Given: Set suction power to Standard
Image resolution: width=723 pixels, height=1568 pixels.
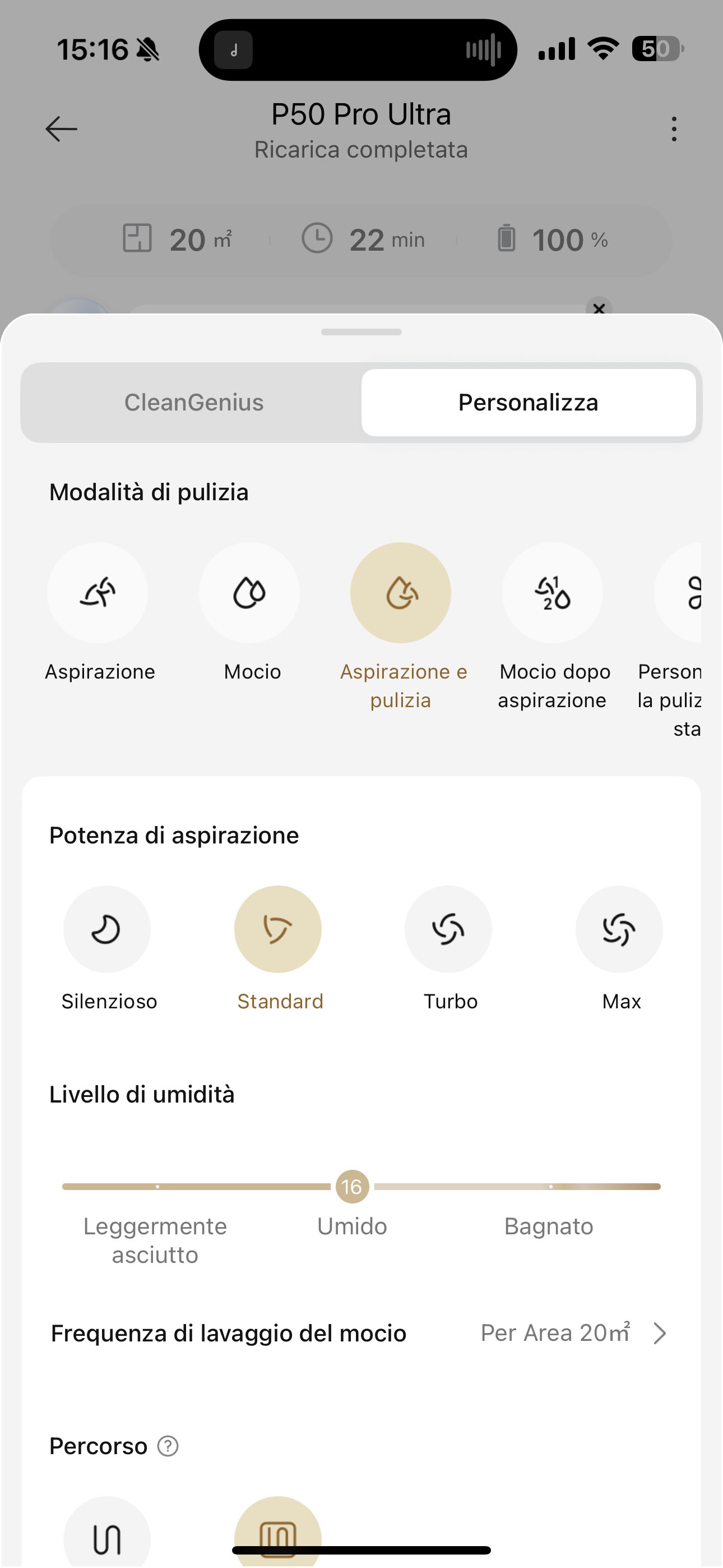Looking at the screenshot, I should [x=277, y=929].
